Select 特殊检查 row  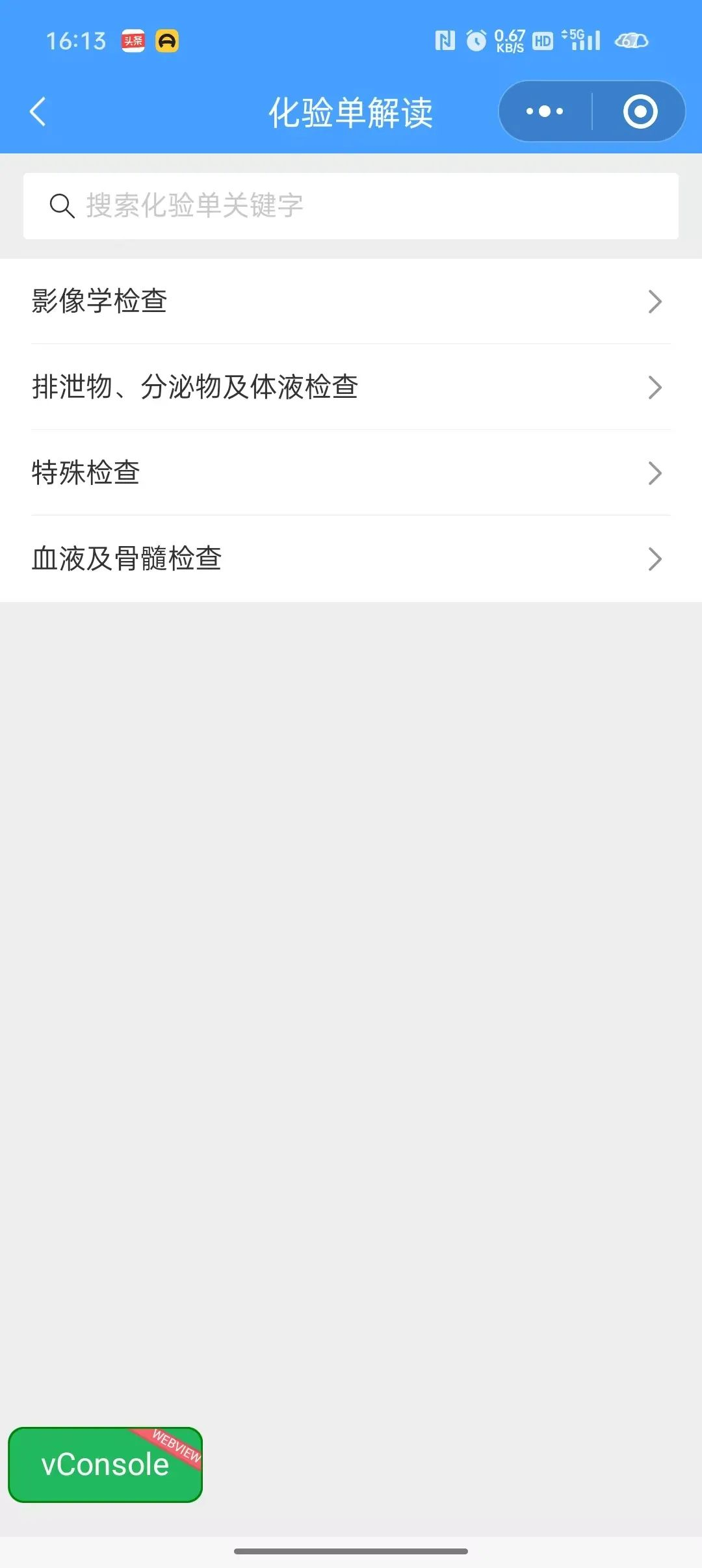(x=351, y=473)
